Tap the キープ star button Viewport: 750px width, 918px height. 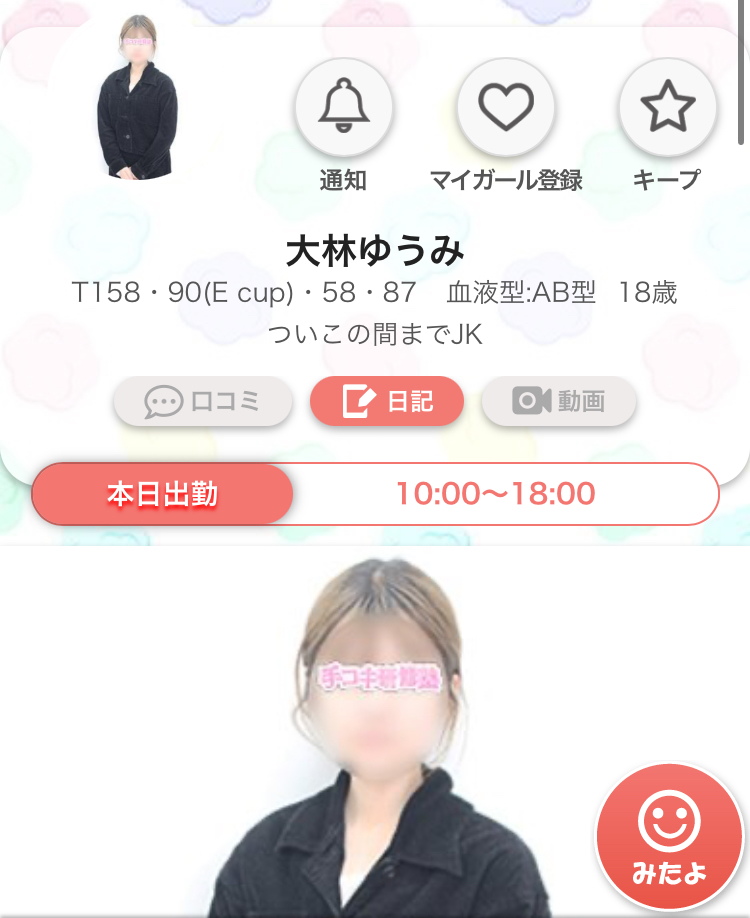[667, 106]
